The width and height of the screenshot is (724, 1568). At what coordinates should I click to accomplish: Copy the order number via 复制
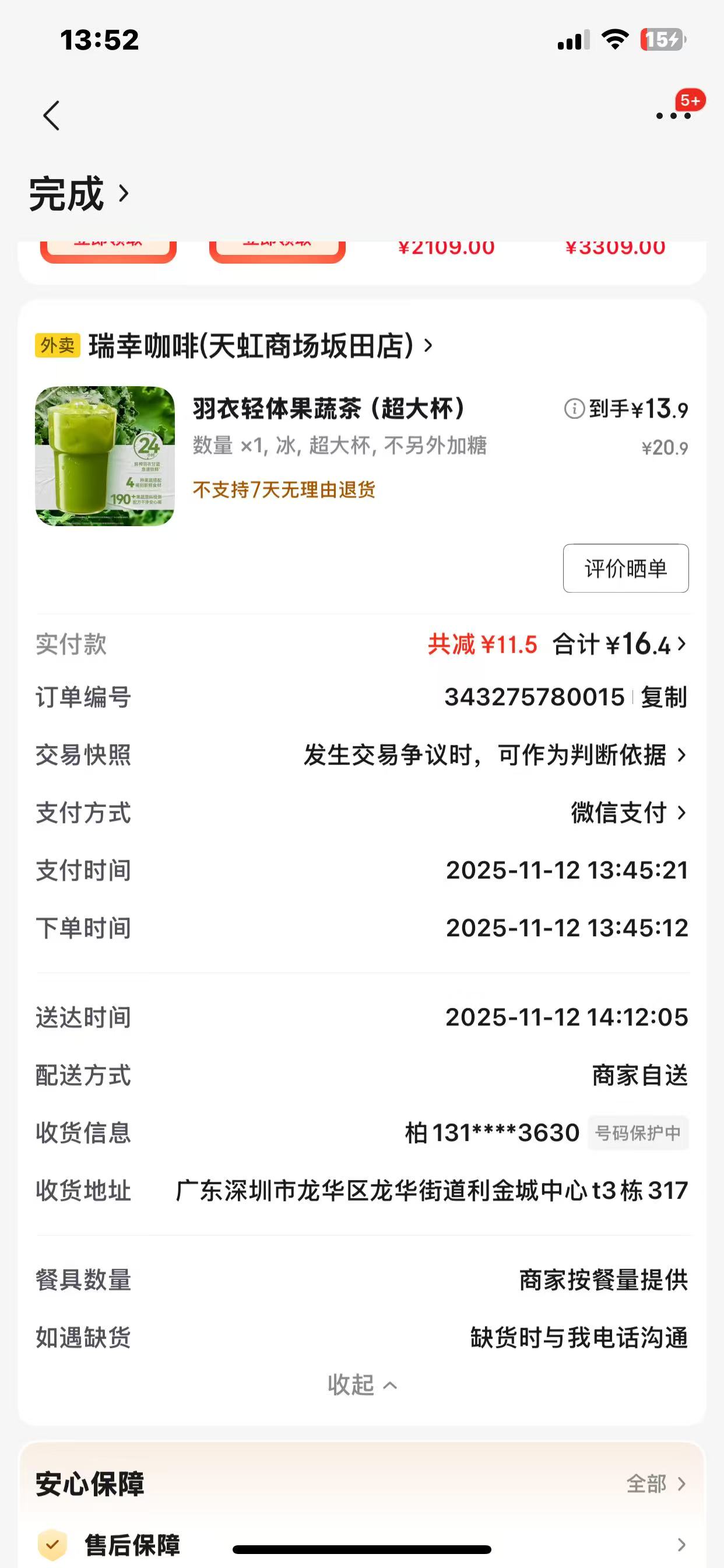point(664,697)
